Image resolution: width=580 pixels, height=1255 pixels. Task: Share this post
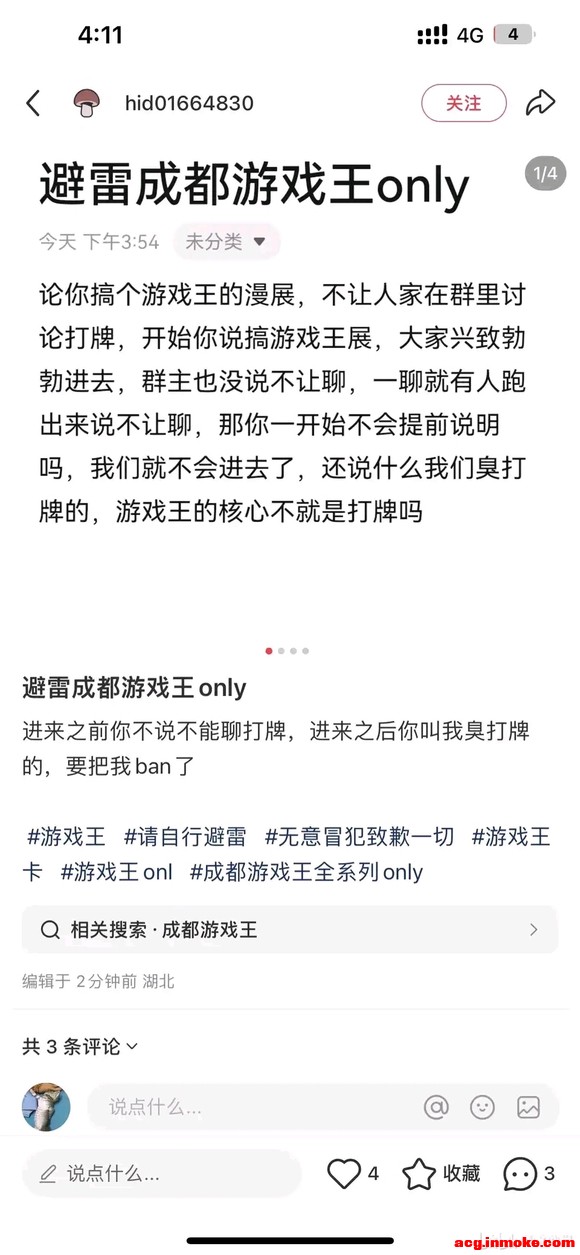coord(540,102)
